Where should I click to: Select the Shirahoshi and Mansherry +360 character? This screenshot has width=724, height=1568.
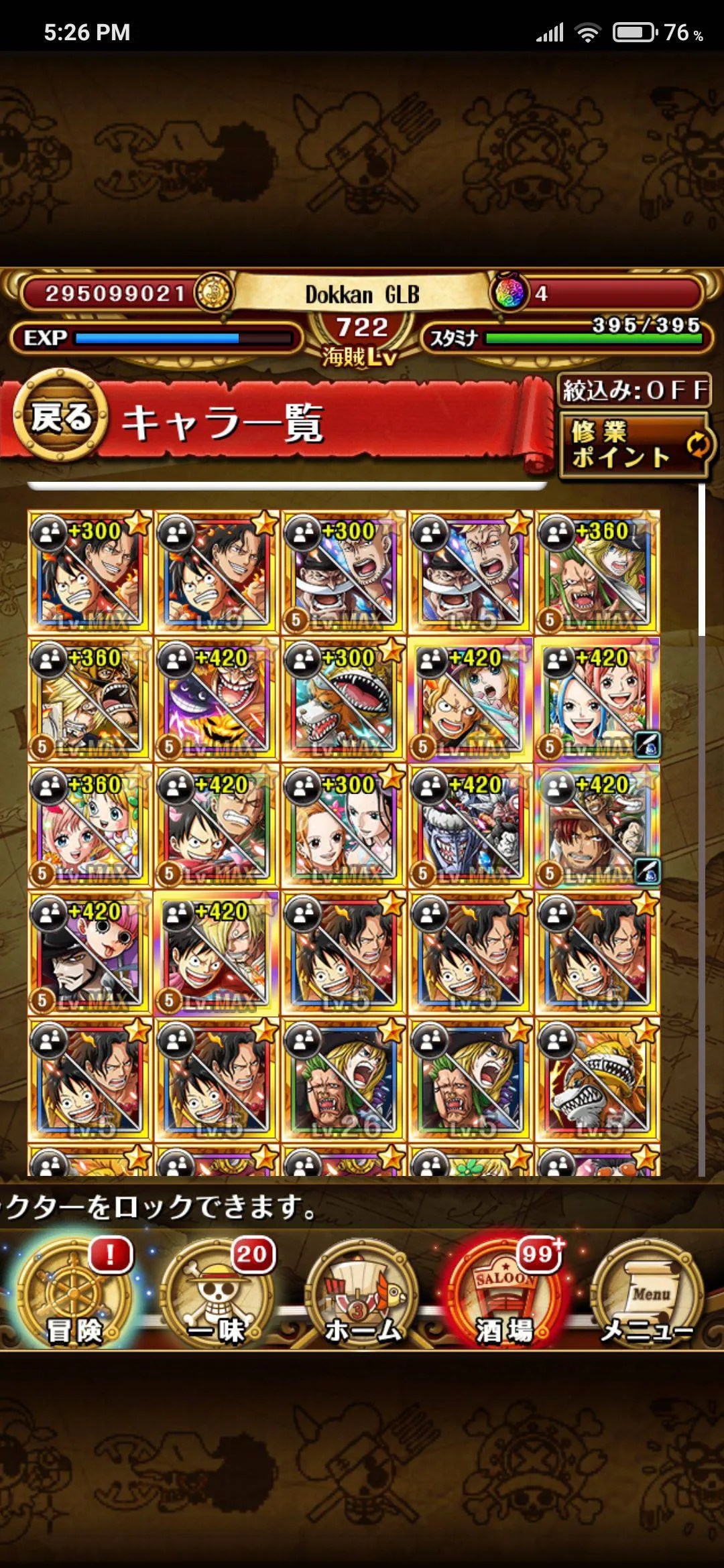(x=89, y=826)
